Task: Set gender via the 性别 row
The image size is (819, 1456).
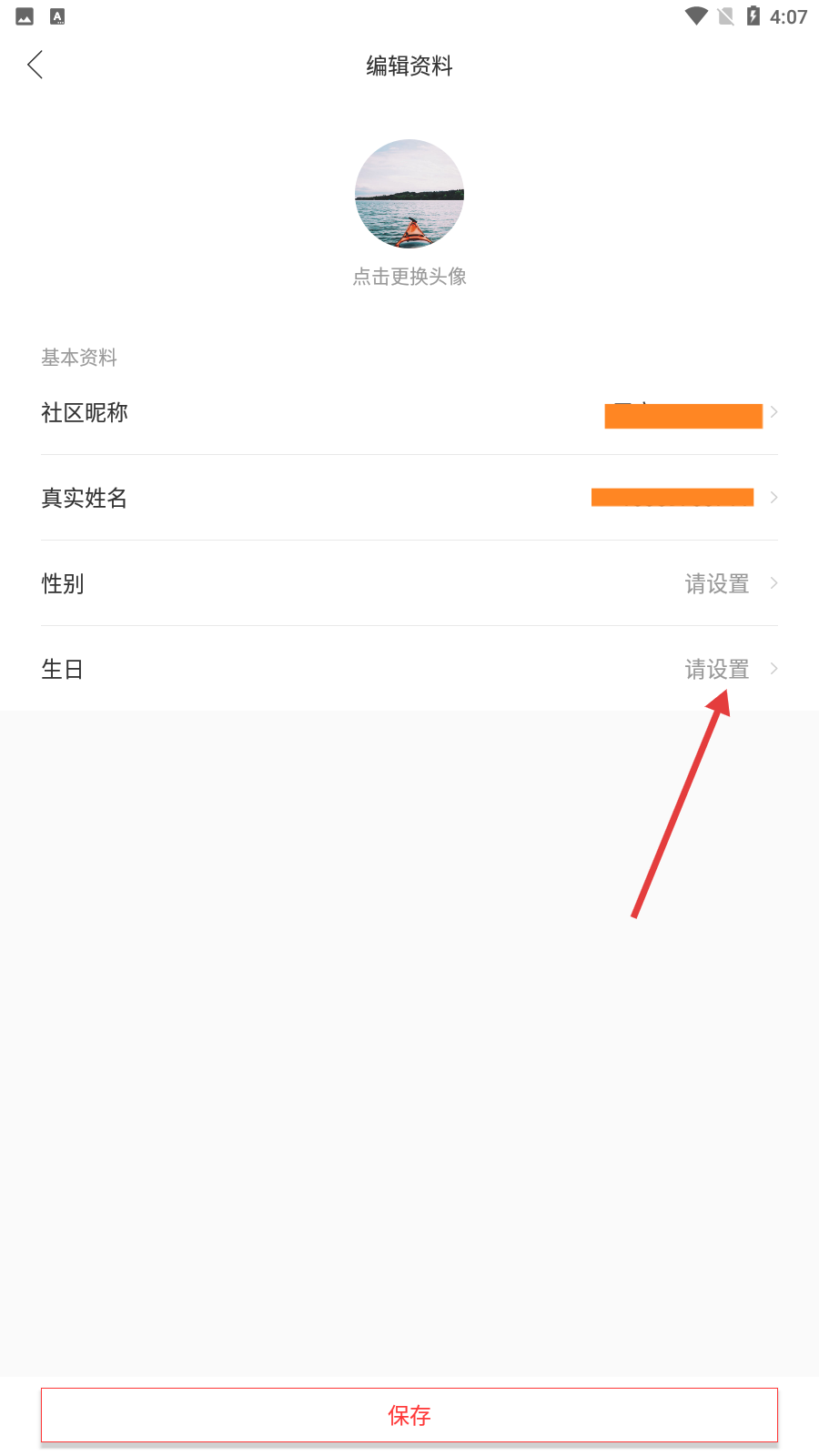Action: click(x=409, y=583)
